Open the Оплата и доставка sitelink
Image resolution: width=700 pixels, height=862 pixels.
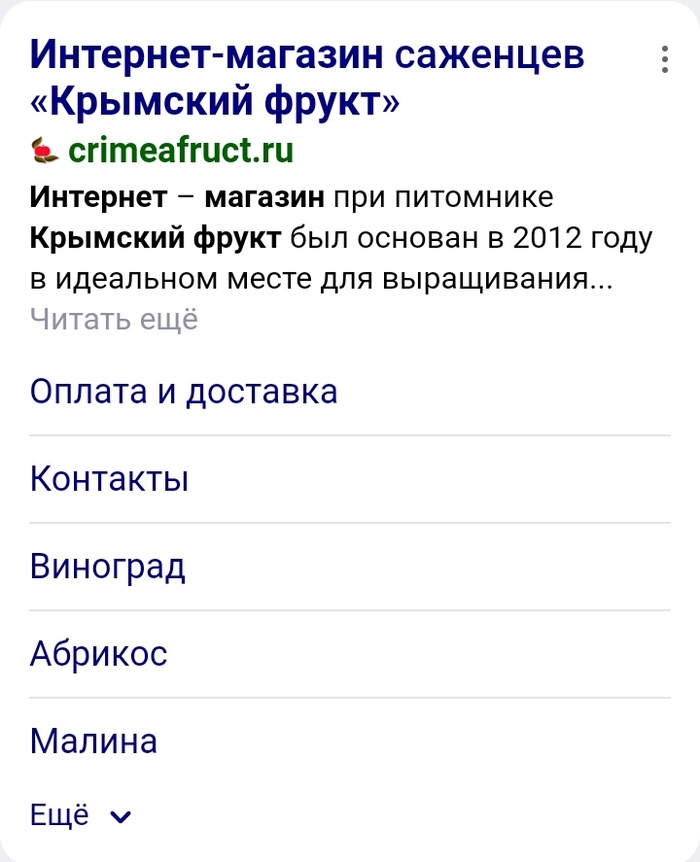[x=184, y=391]
